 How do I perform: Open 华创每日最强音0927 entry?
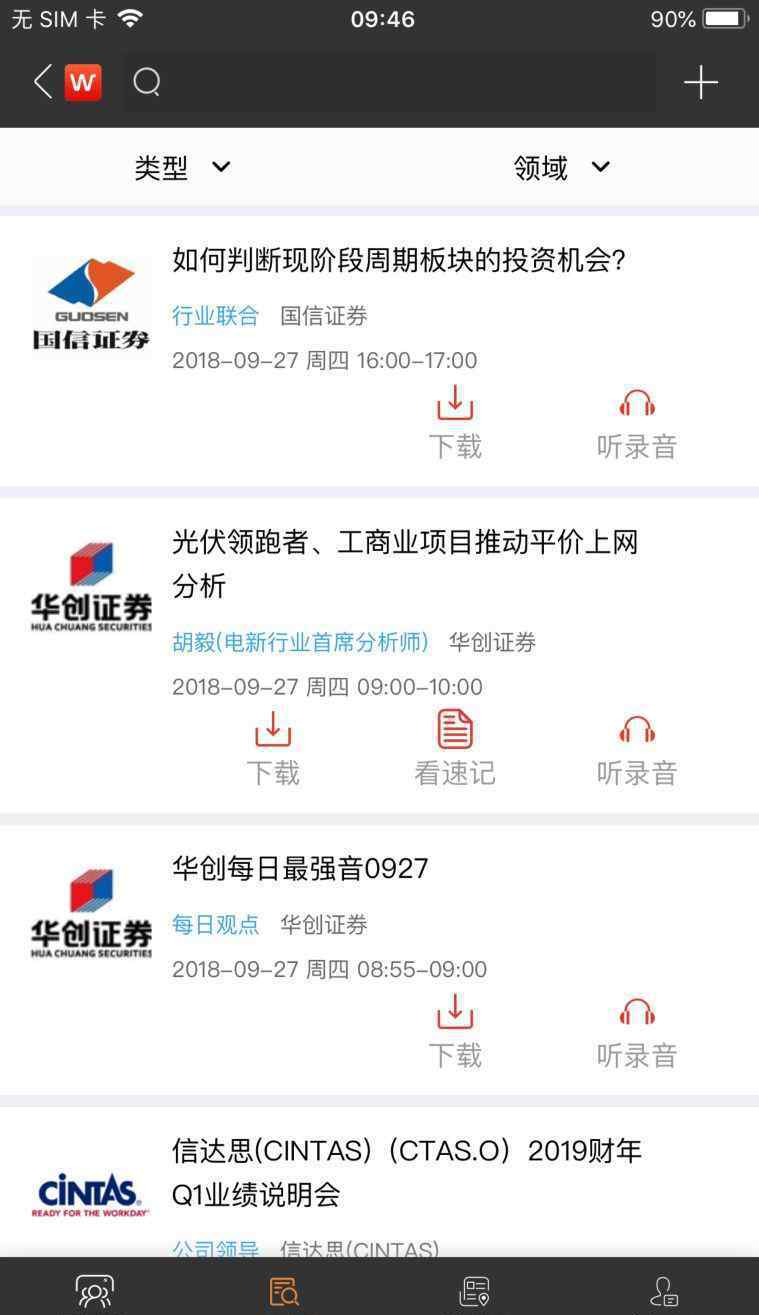tap(300, 868)
